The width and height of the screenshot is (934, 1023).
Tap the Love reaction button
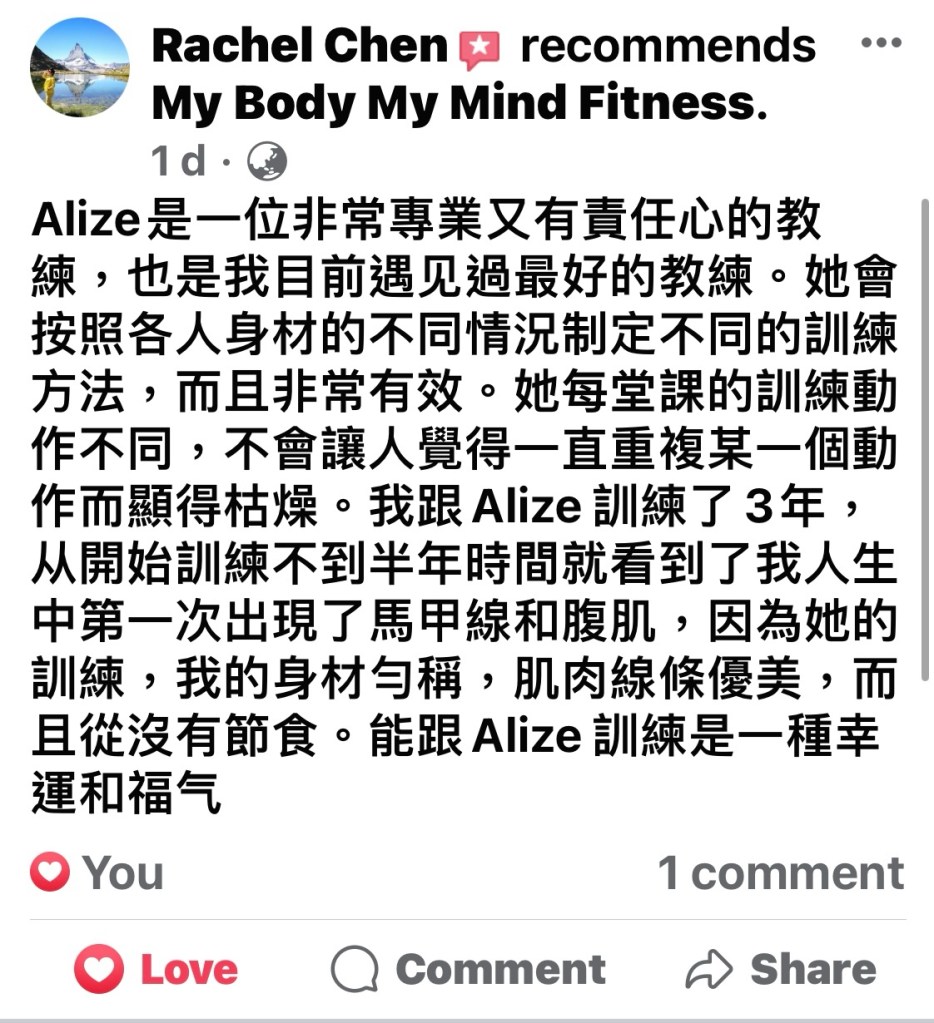coord(157,969)
